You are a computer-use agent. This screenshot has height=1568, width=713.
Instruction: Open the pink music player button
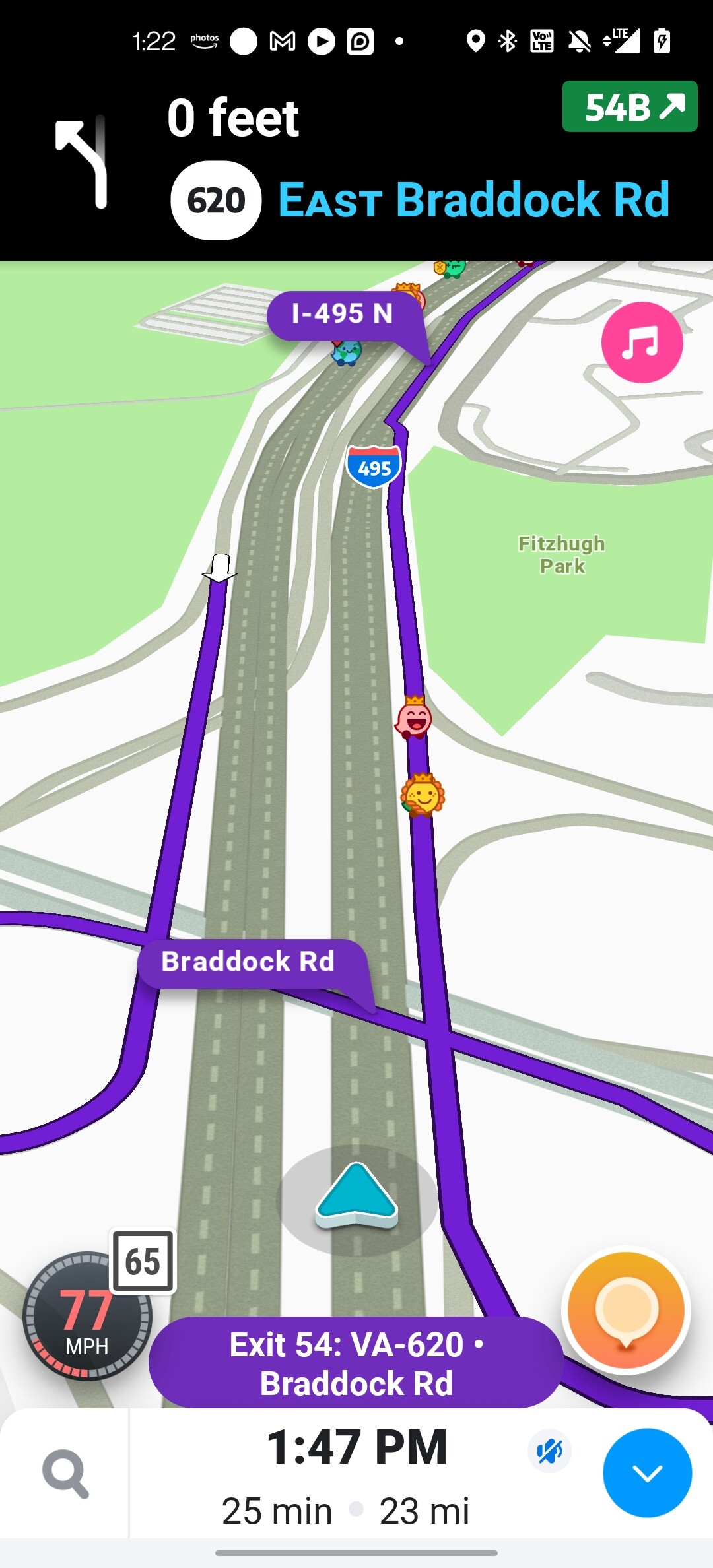[x=642, y=343]
